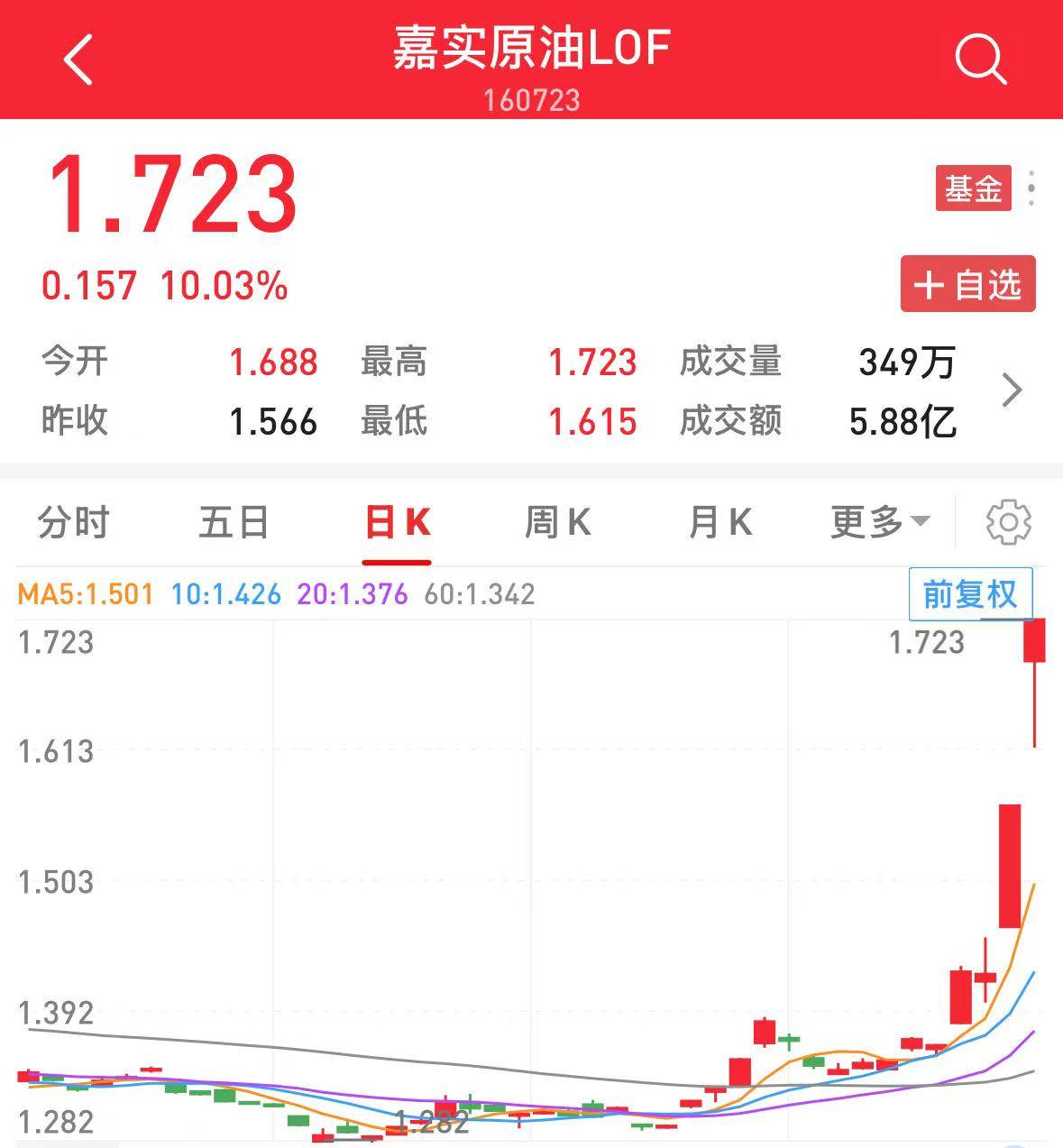Expand stock details with the right chevron
Image resolution: width=1063 pixels, height=1148 pixels.
tap(1012, 390)
